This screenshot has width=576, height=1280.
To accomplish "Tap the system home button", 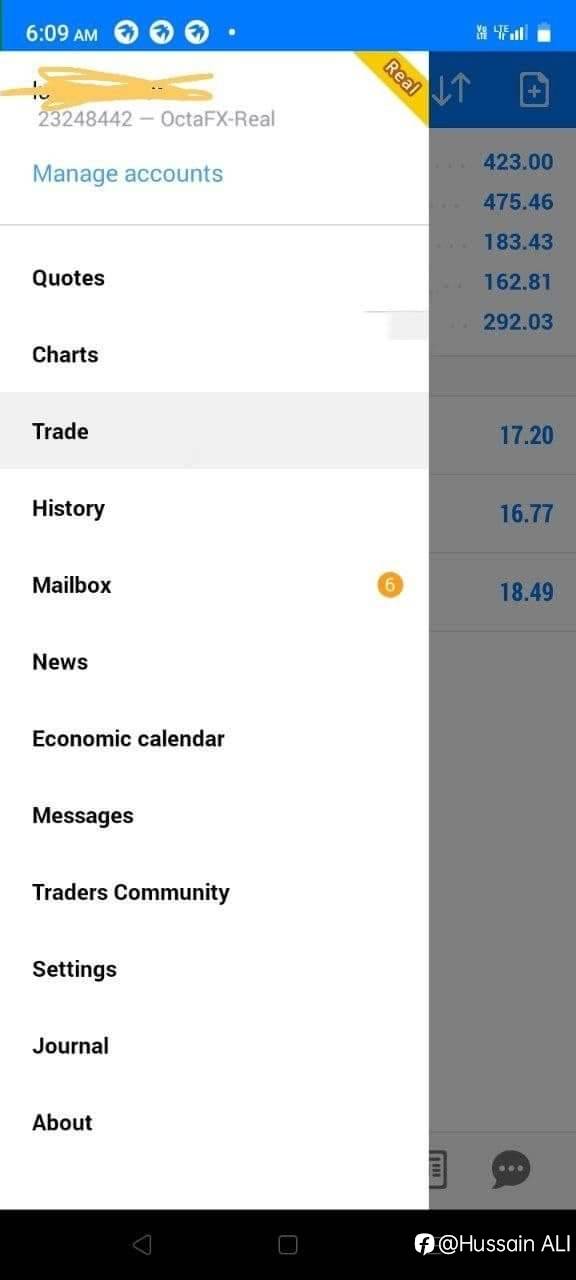I will tap(288, 1245).
